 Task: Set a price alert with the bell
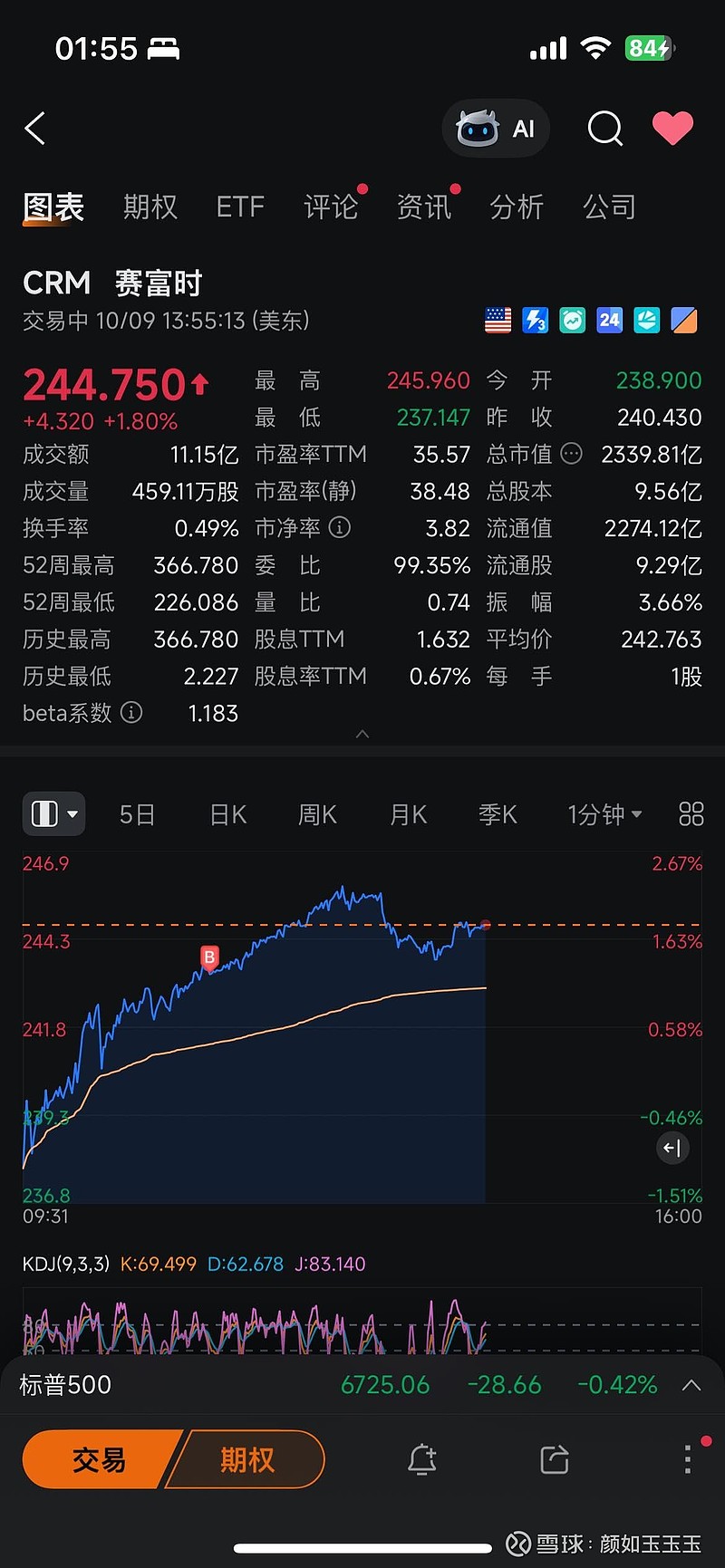point(422,1459)
